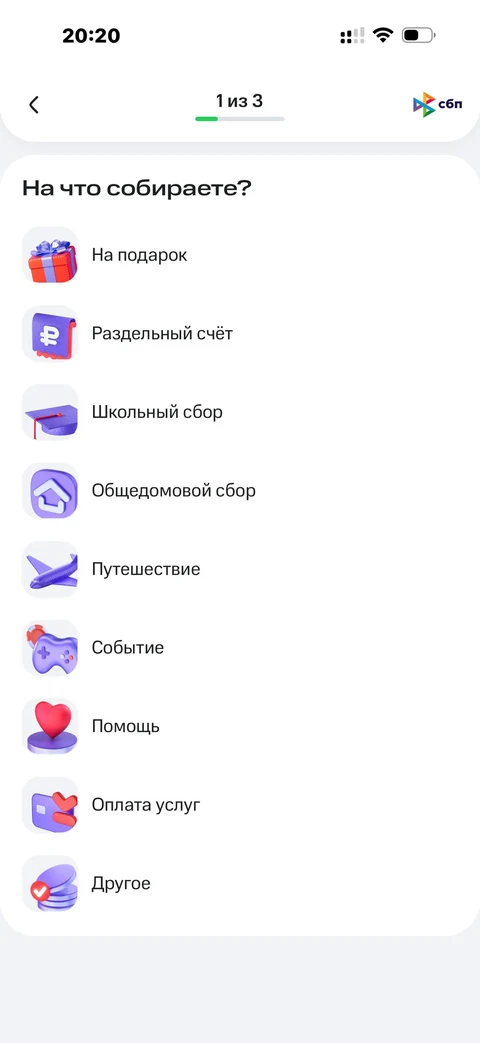
Task: Pick Другое at the bottom of the list
Action: pyautogui.click(x=240, y=883)
